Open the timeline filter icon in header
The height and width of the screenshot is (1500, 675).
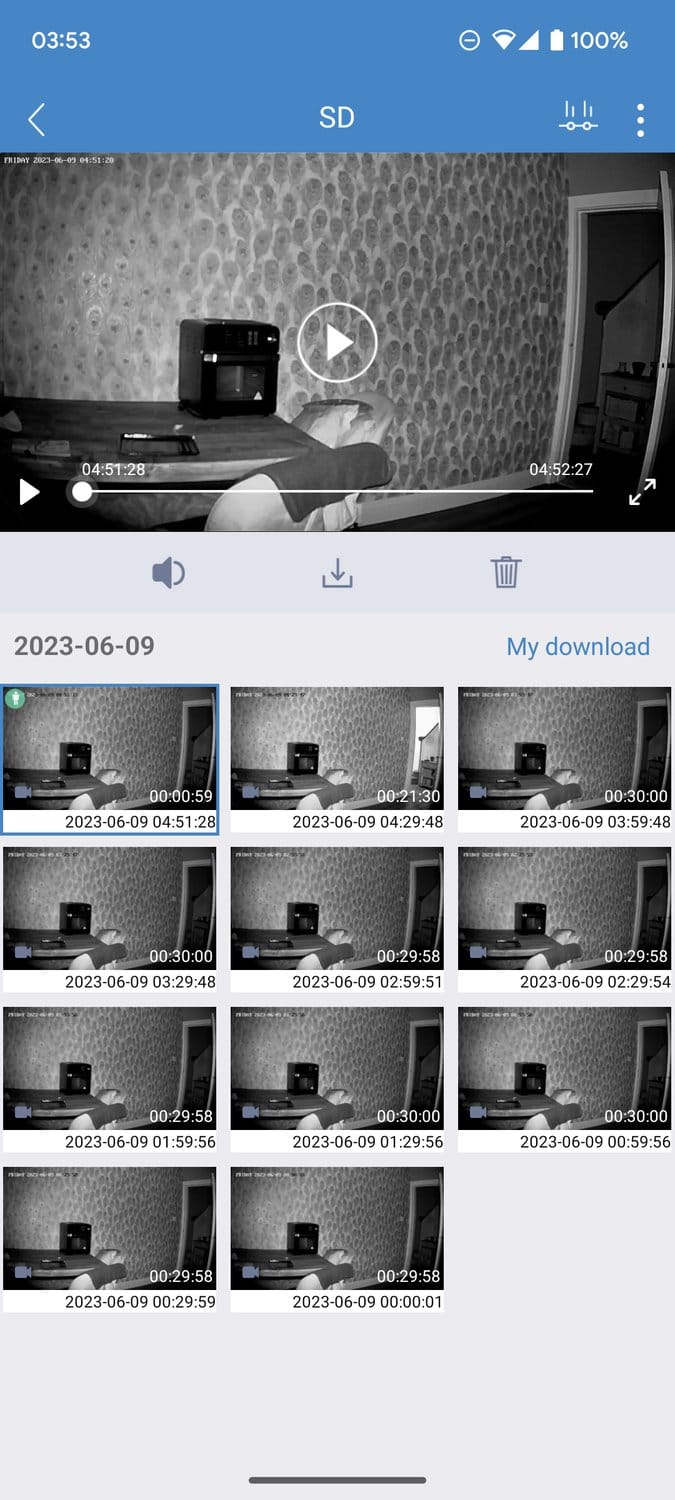click(577, 118)
